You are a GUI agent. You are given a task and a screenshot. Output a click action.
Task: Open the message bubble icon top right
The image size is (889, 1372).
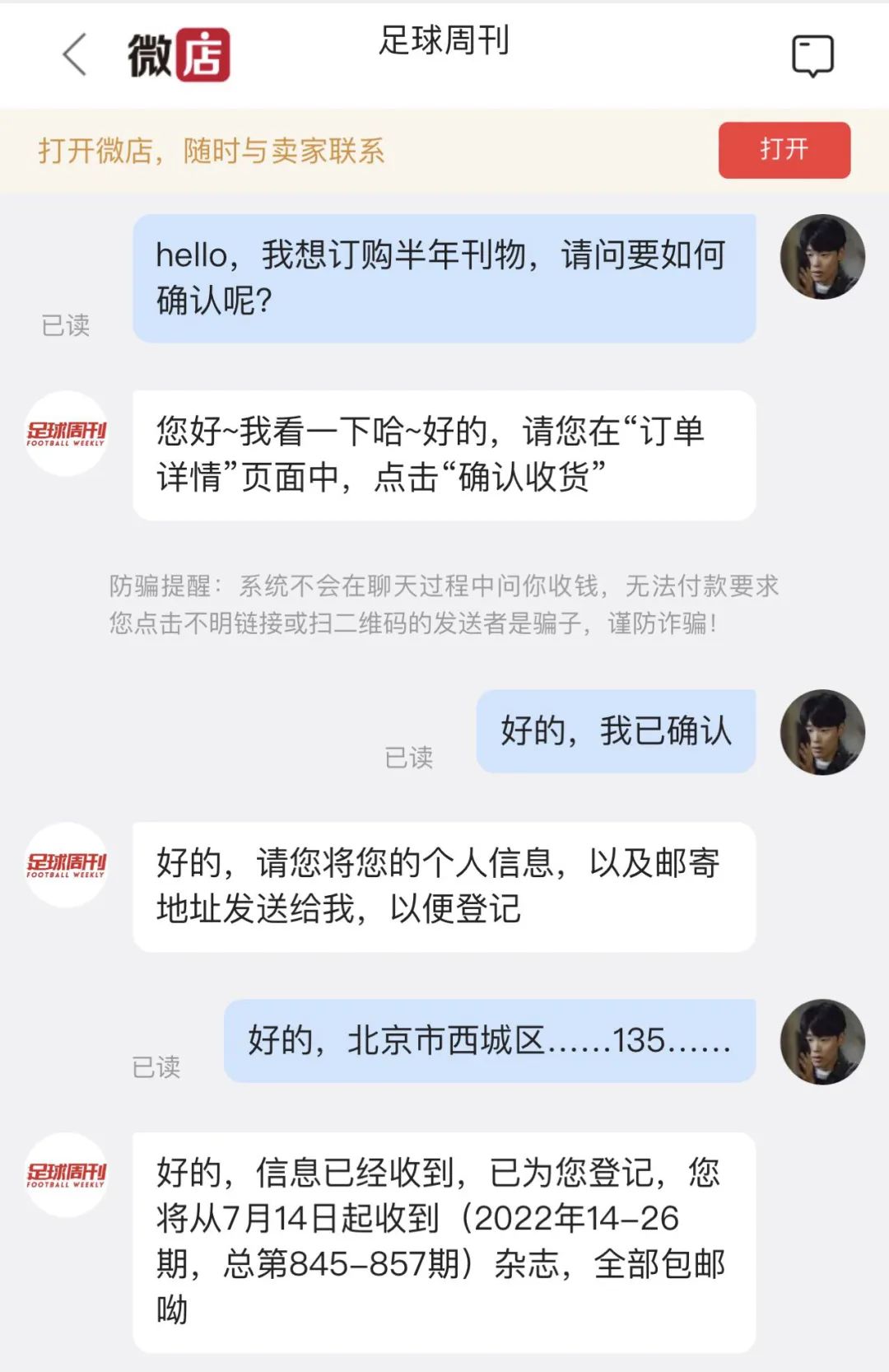pyautogui.click(x=813, y=54)
